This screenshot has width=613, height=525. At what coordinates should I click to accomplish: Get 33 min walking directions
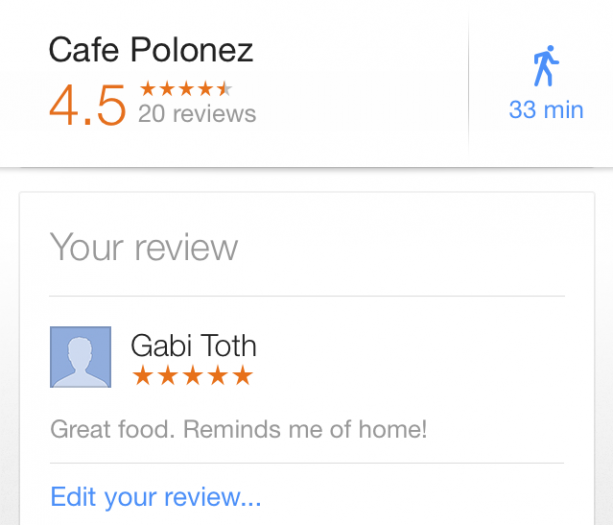(545, 84)
